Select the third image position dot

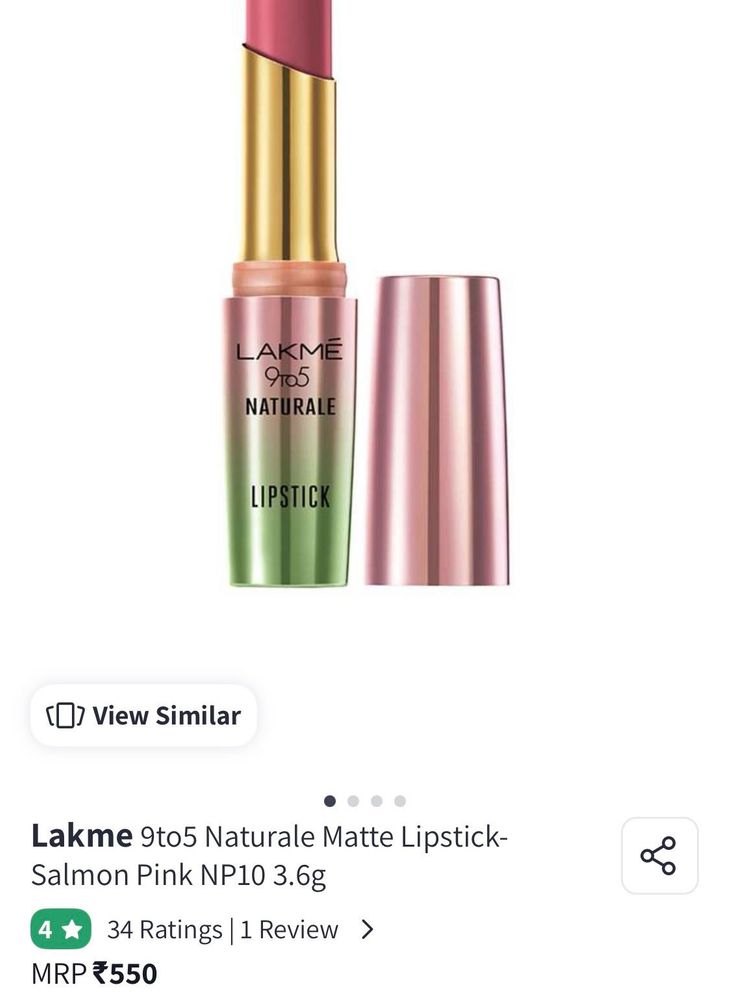(x=377, y=800)
